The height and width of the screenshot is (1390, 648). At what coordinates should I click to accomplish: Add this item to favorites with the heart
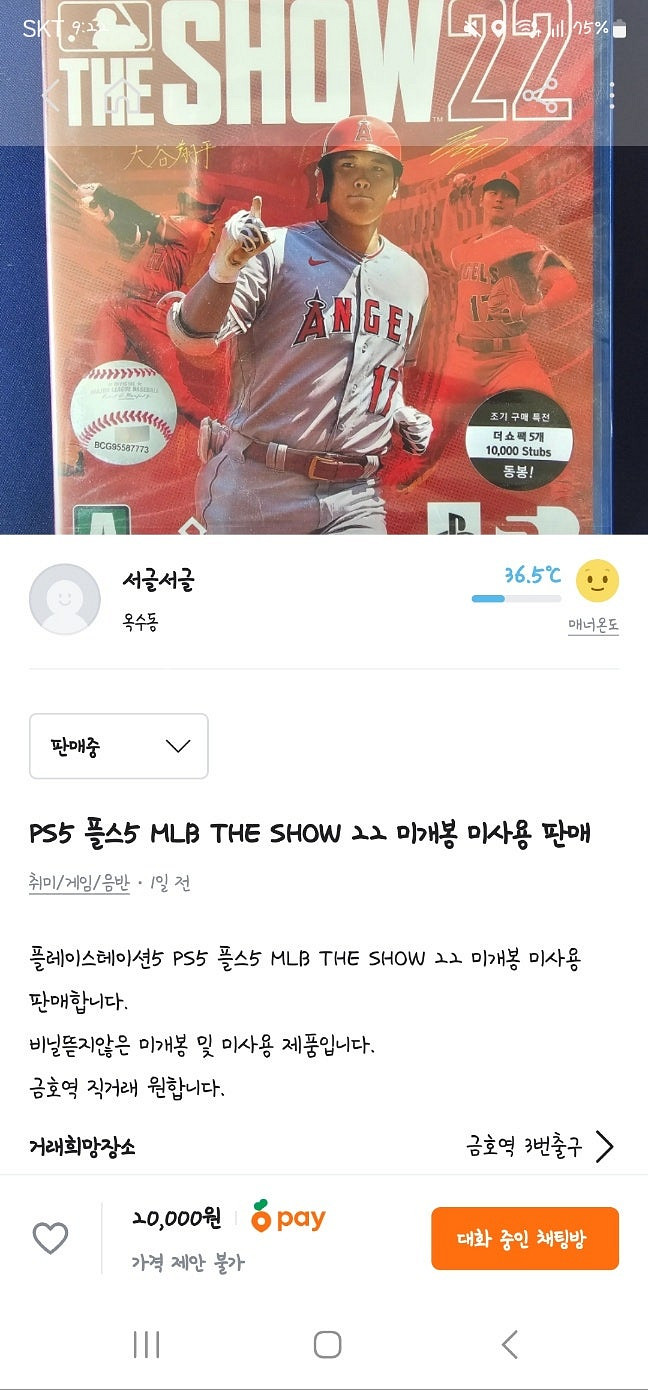click(50, 1238)
